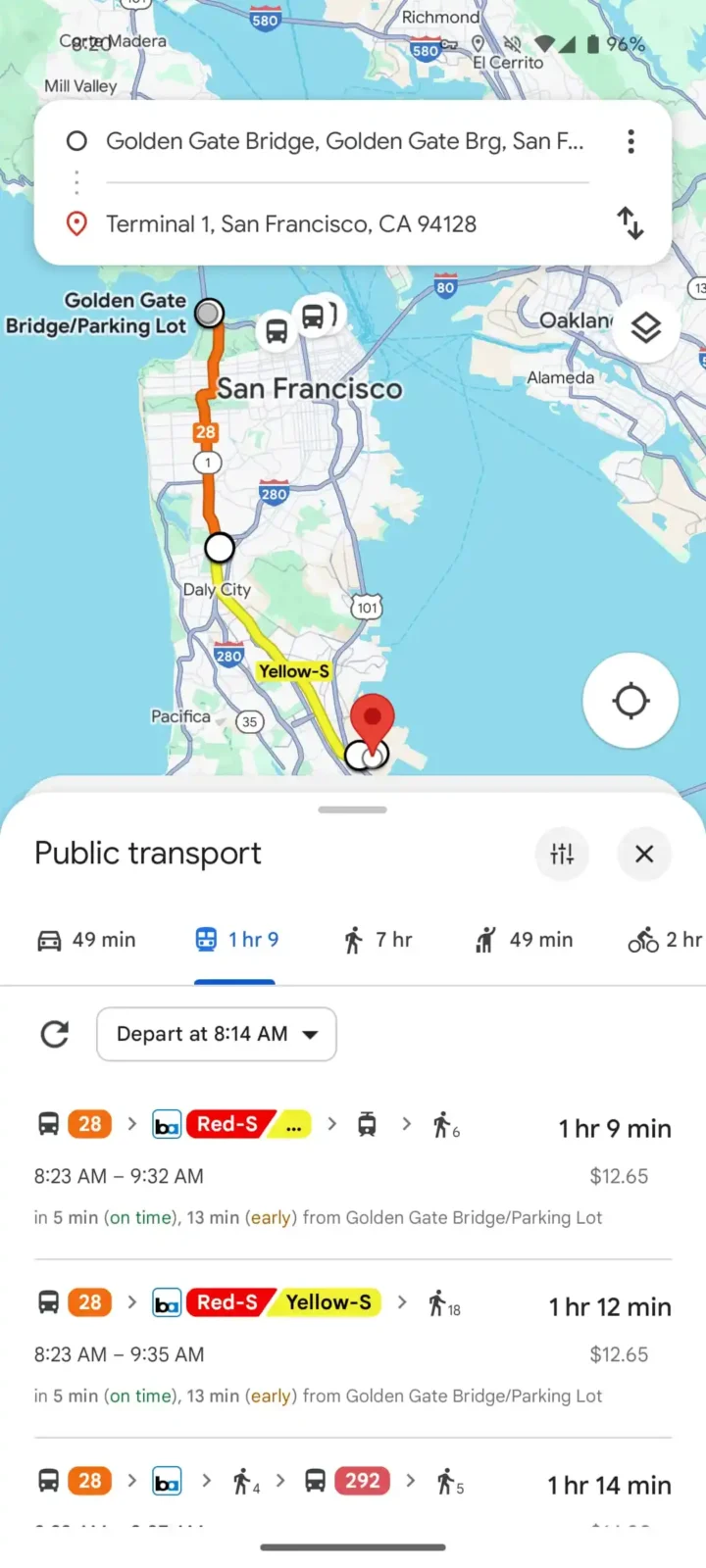Center map on my location
Screen dimensions: 706x1568
coord(630,701)
